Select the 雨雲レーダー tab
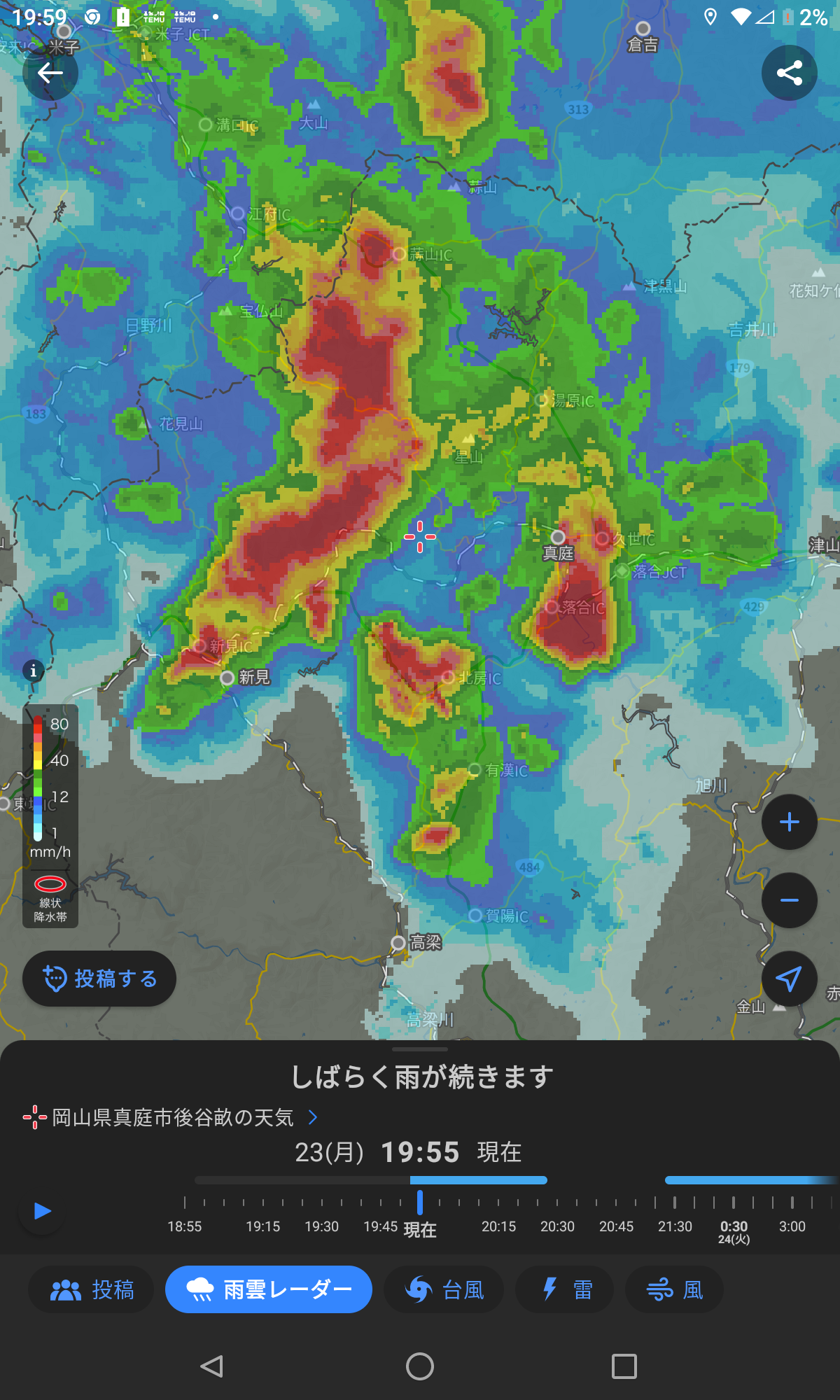This screenshot has height=1400, width=840. tap(269, 1289)
